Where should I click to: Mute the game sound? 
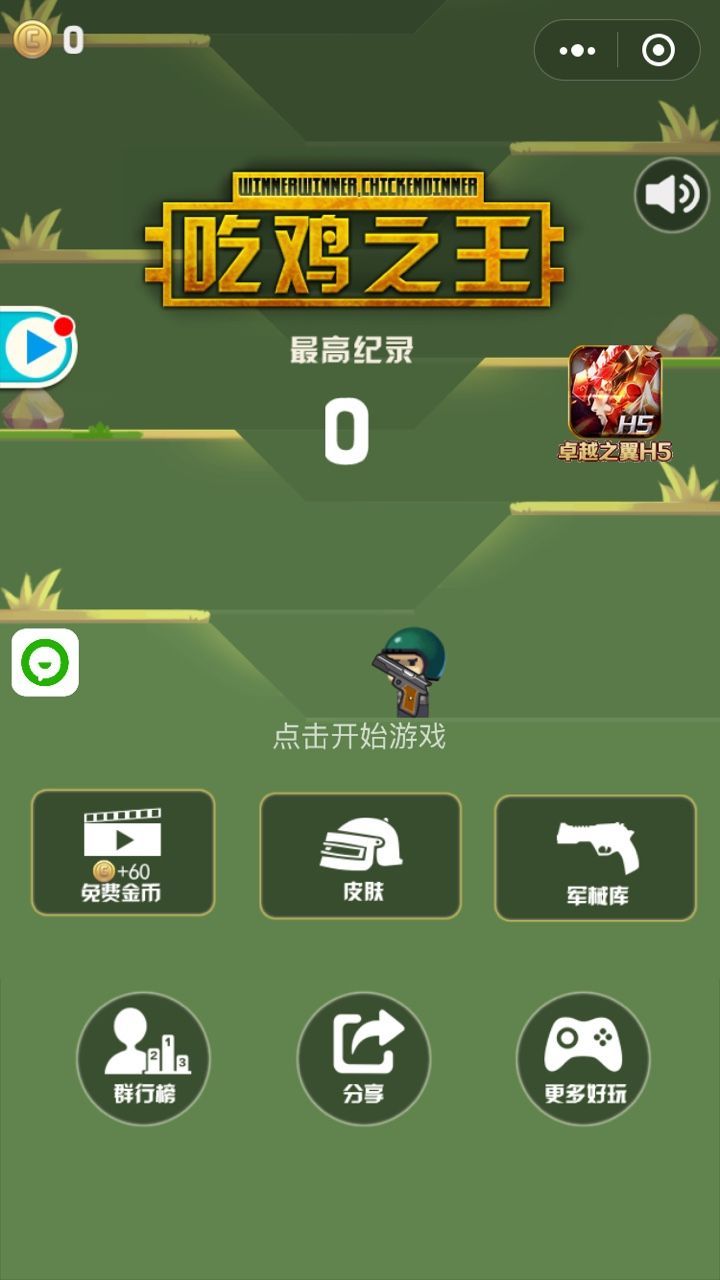(x=671, y=195)
